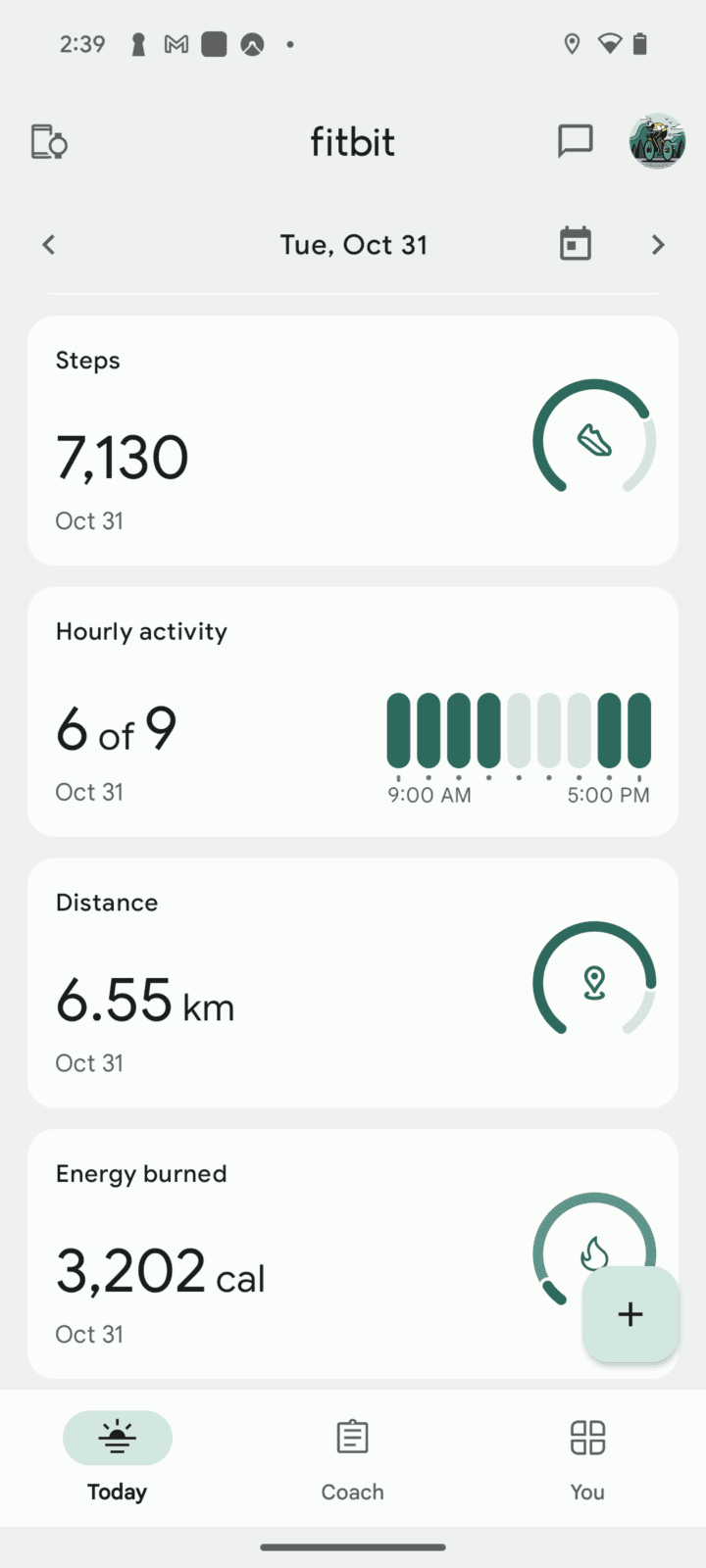Open the messages inbox icon
706x1568 pixels.
(575, 142)
